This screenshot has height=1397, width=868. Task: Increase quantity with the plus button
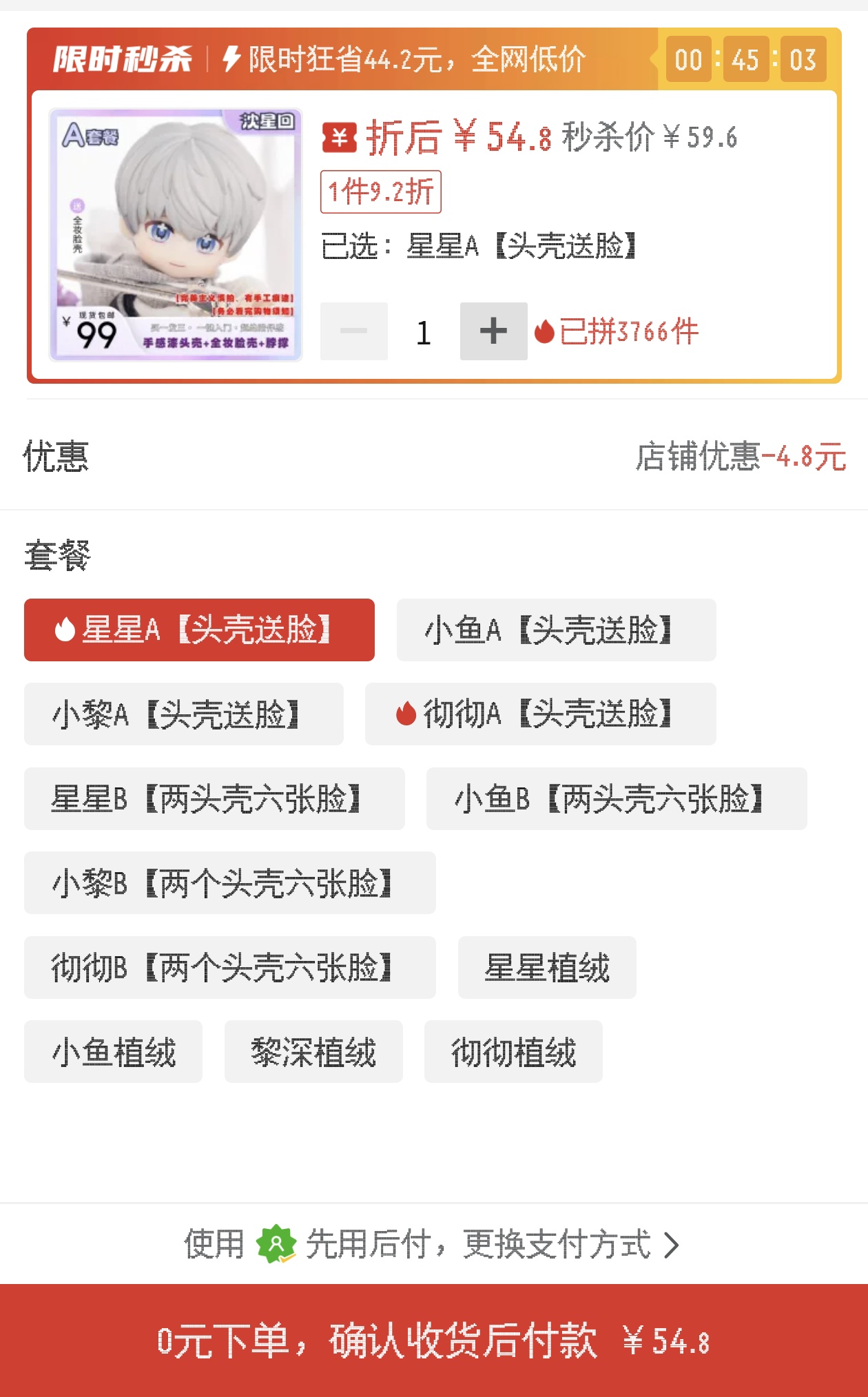click(493, 331)
